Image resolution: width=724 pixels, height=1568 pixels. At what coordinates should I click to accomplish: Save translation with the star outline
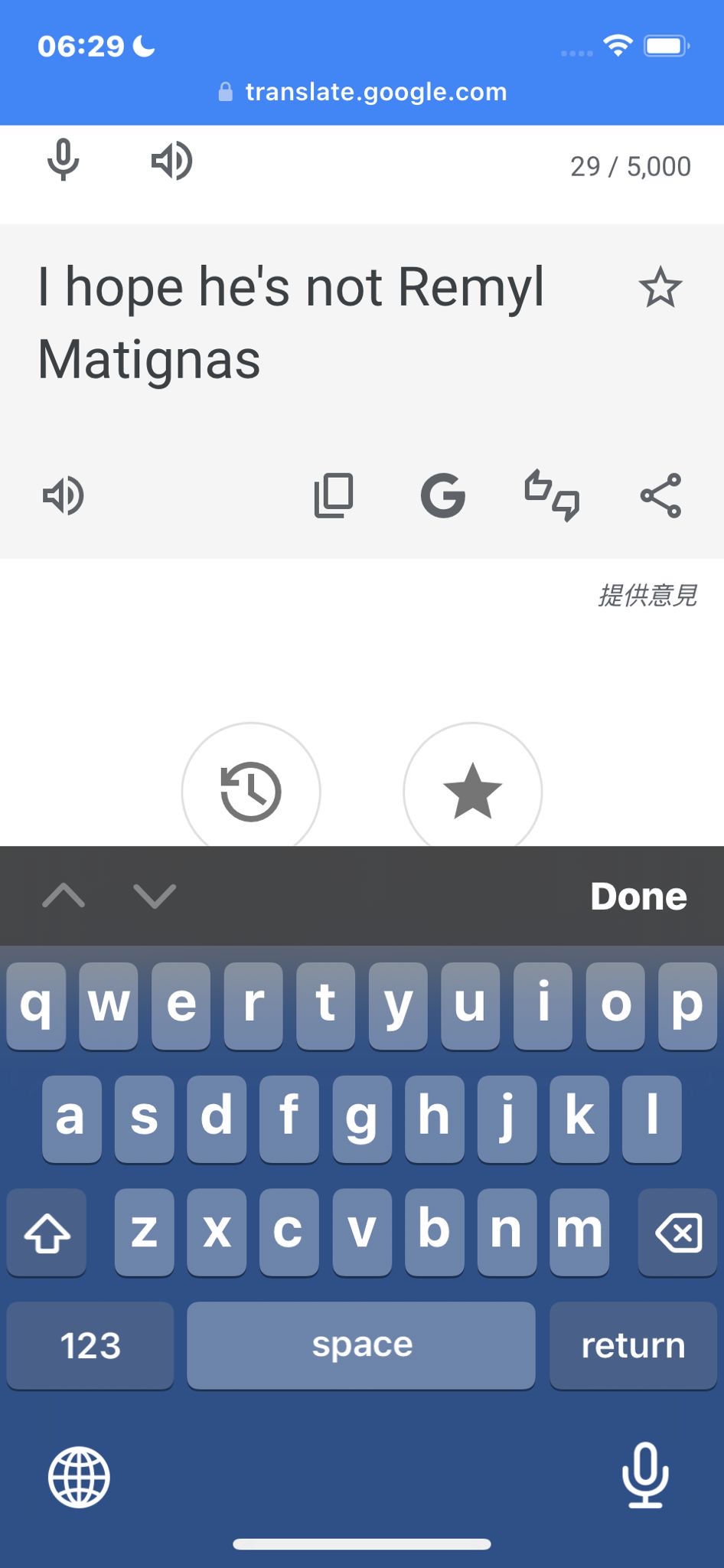pyautogui.click(x=660, y=288)
